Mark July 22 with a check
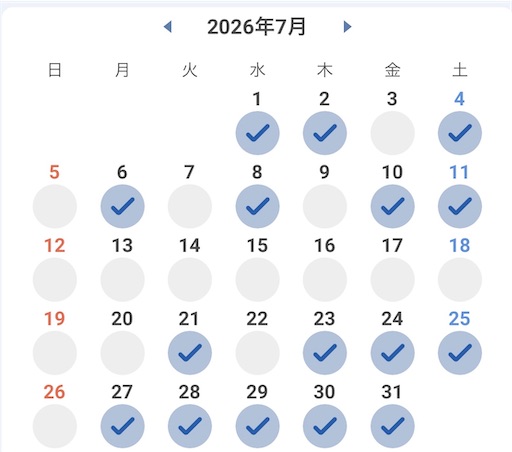 (x=257, y=353)
